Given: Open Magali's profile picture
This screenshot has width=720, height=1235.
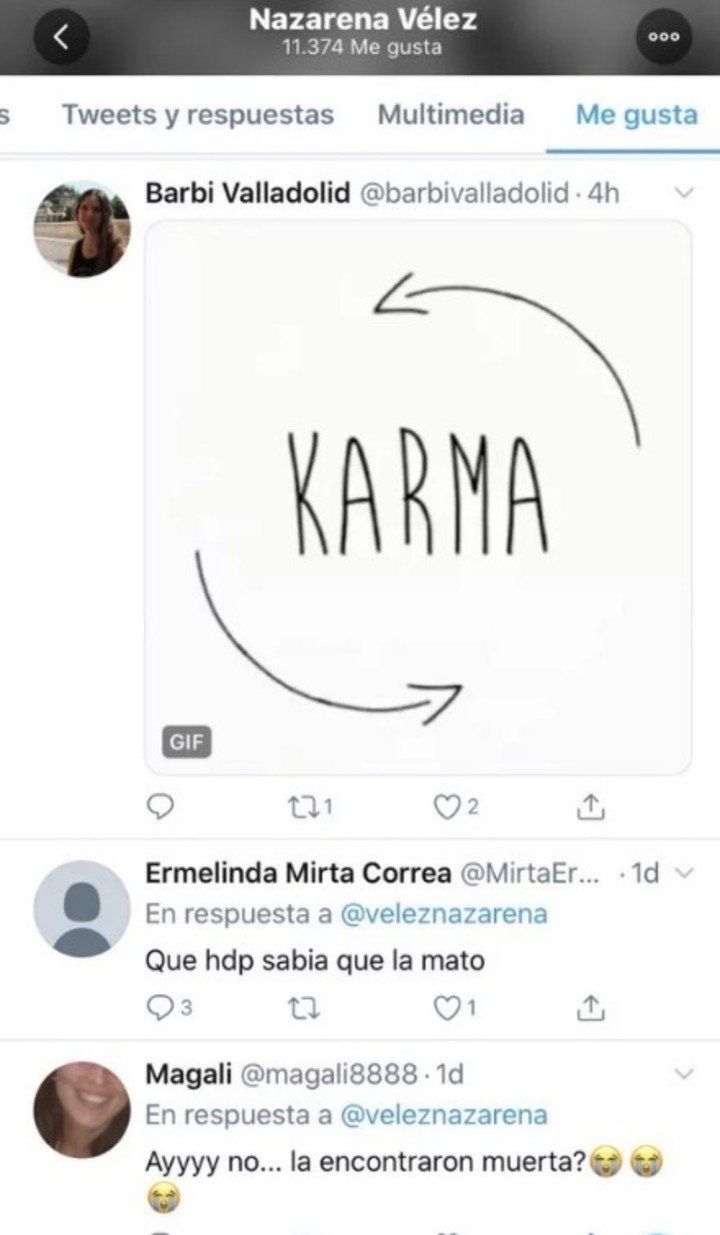Looking at the screenshot, I should [x=82, y=1109].
